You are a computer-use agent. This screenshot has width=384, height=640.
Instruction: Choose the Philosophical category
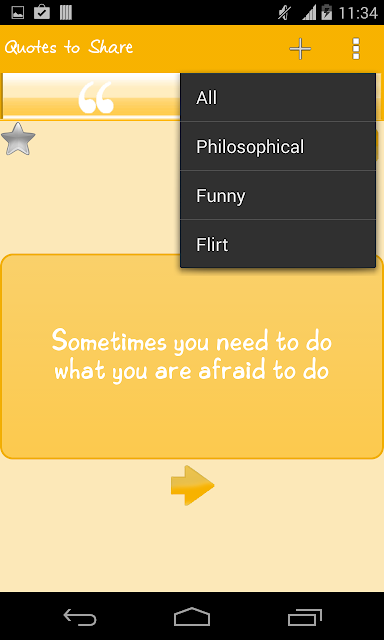pos(278,146)
